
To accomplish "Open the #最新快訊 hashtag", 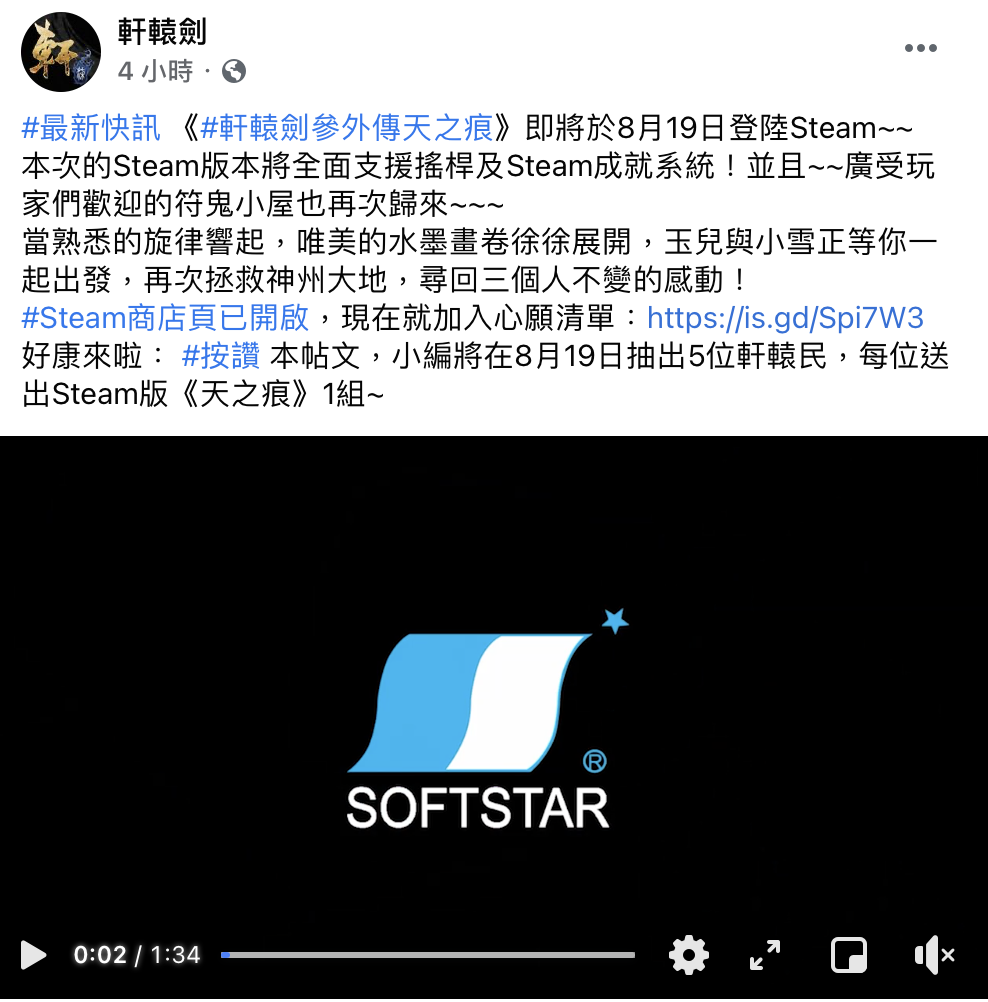I will (91, 128).
